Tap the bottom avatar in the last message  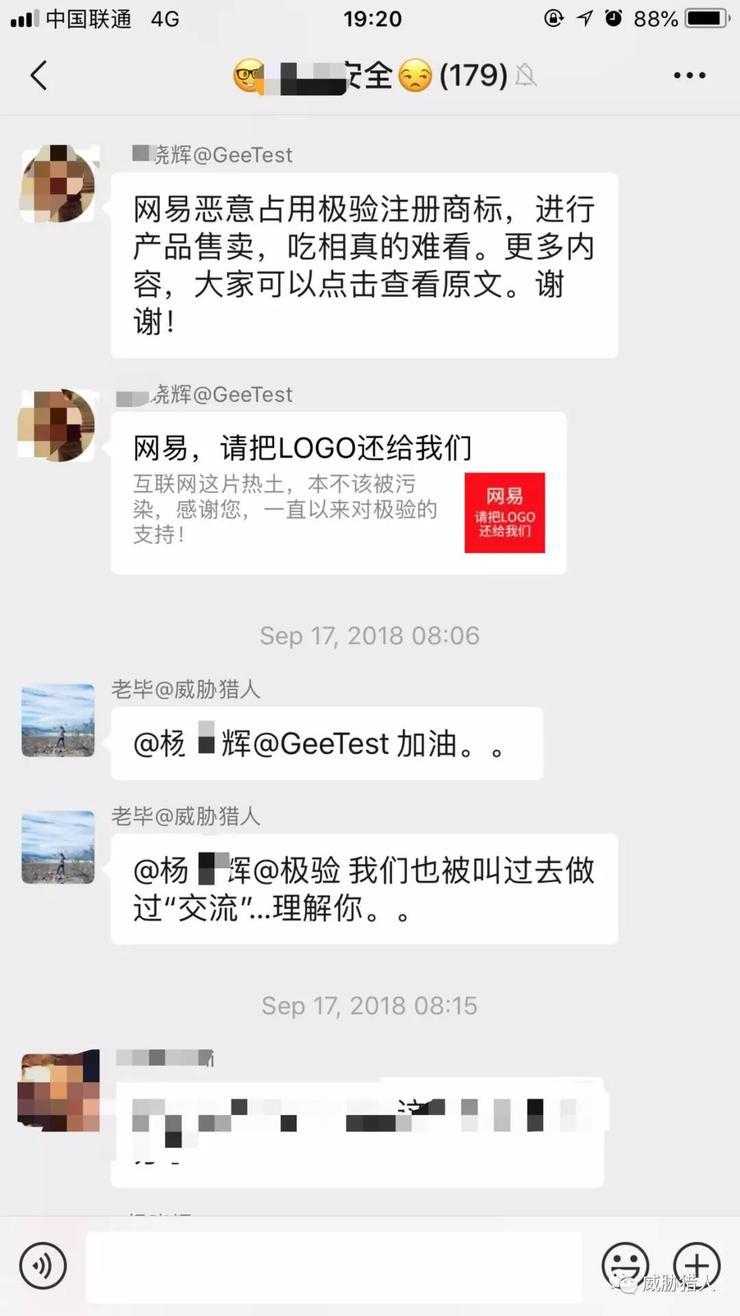click(57, 1090)
